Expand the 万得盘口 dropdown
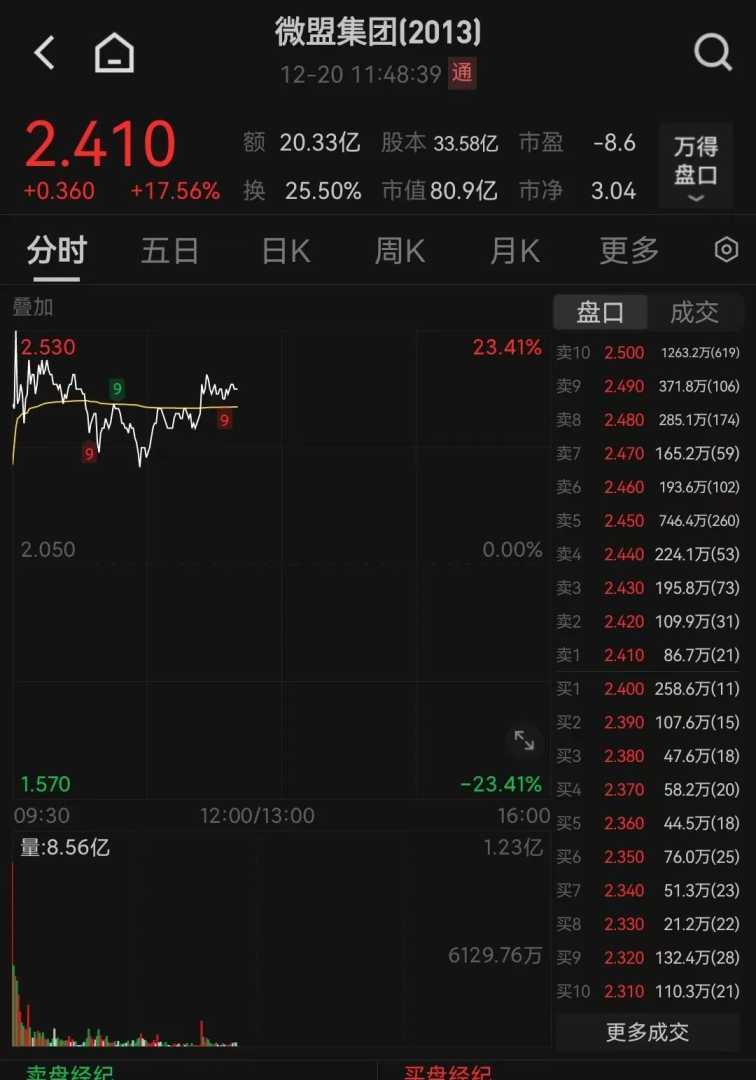 point(695,166)
